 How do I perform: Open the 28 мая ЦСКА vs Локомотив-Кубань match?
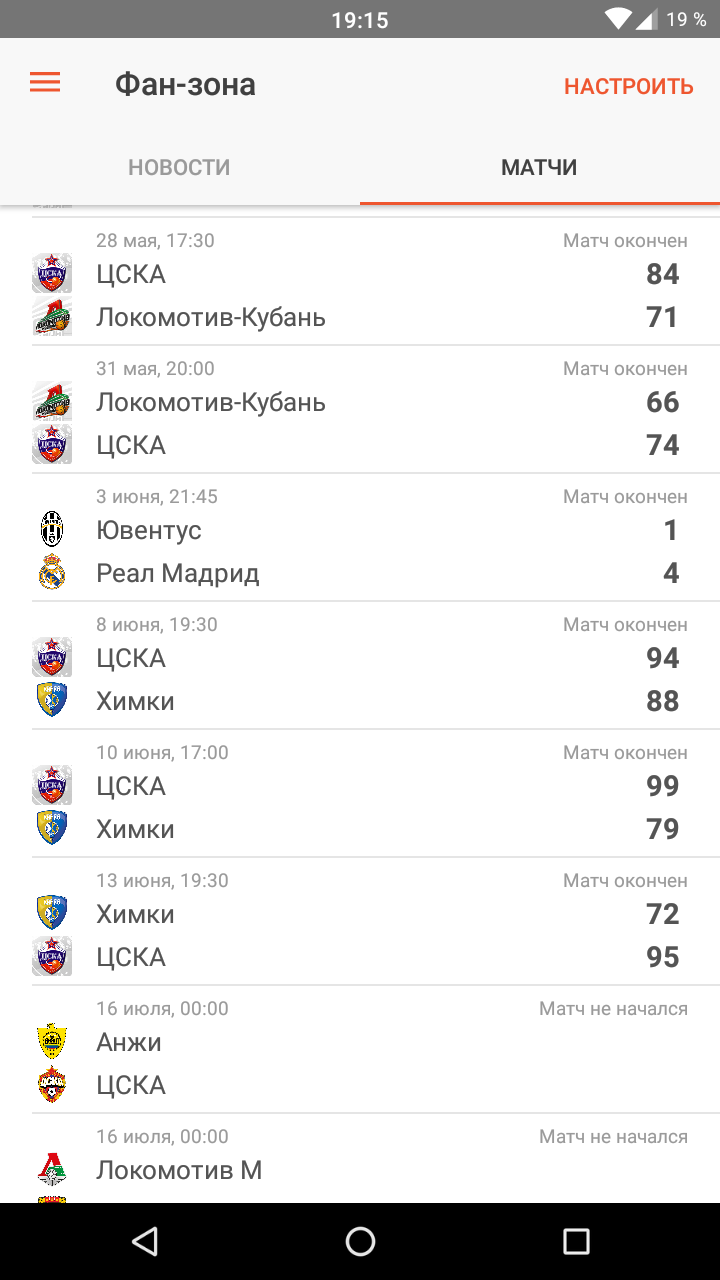pos(360,281)
